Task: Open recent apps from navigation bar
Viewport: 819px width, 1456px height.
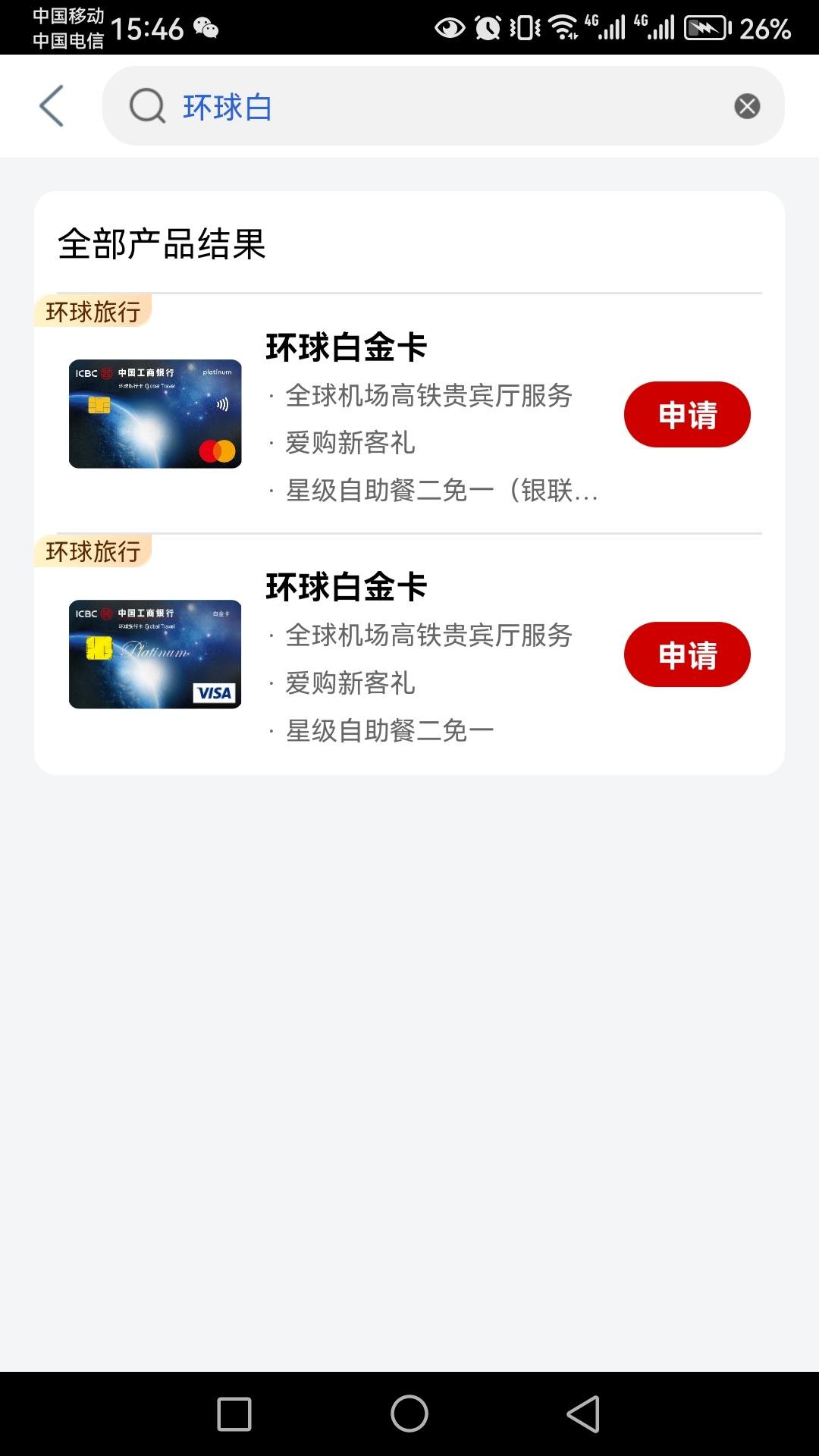Action: pyautogui.click(x=234, y=1414)
